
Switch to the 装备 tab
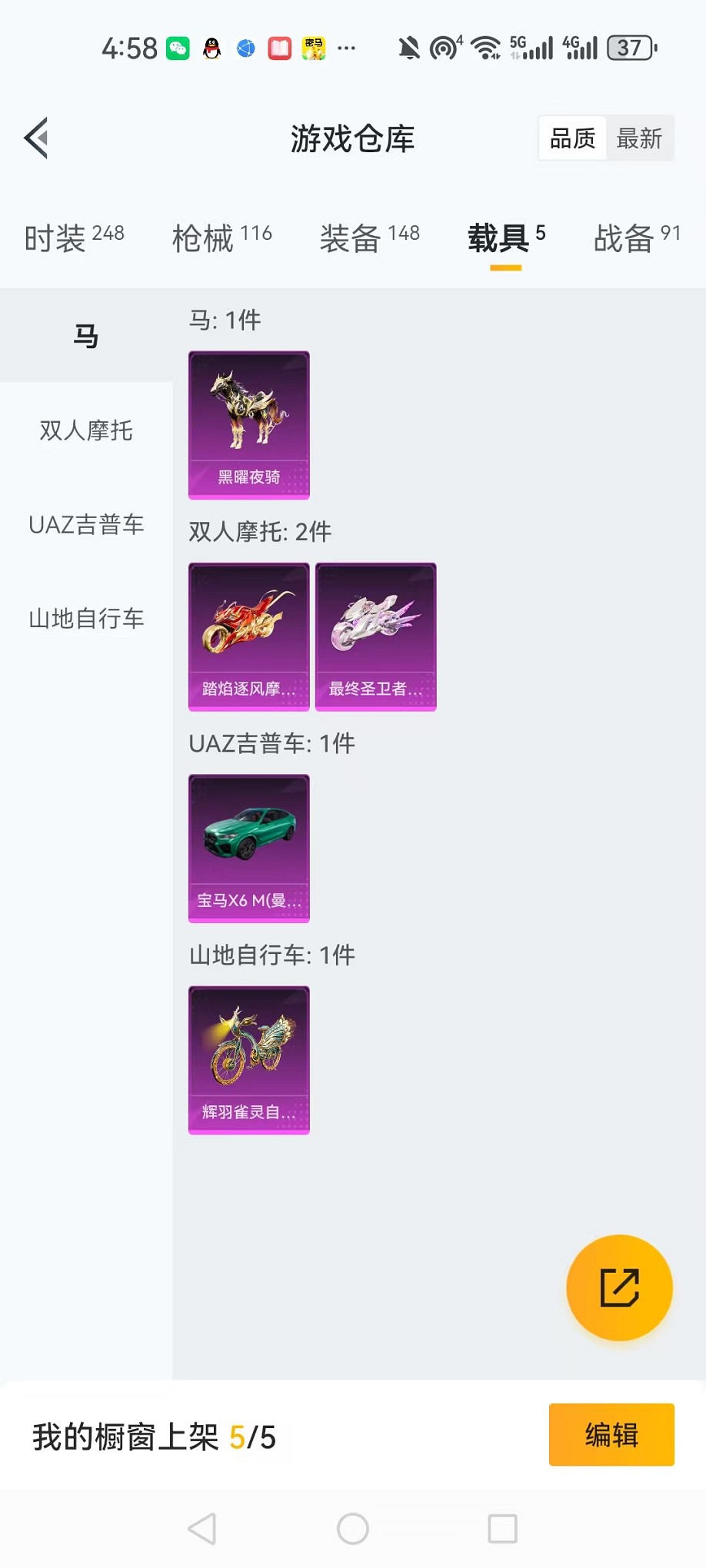[369, 238]
